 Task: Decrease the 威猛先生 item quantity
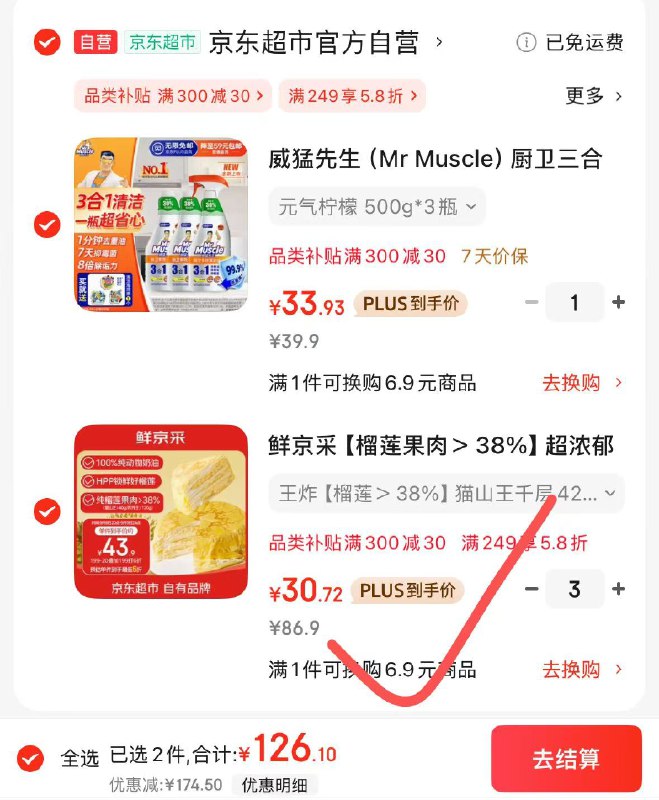pyautogui.click(x=532, y=302)
